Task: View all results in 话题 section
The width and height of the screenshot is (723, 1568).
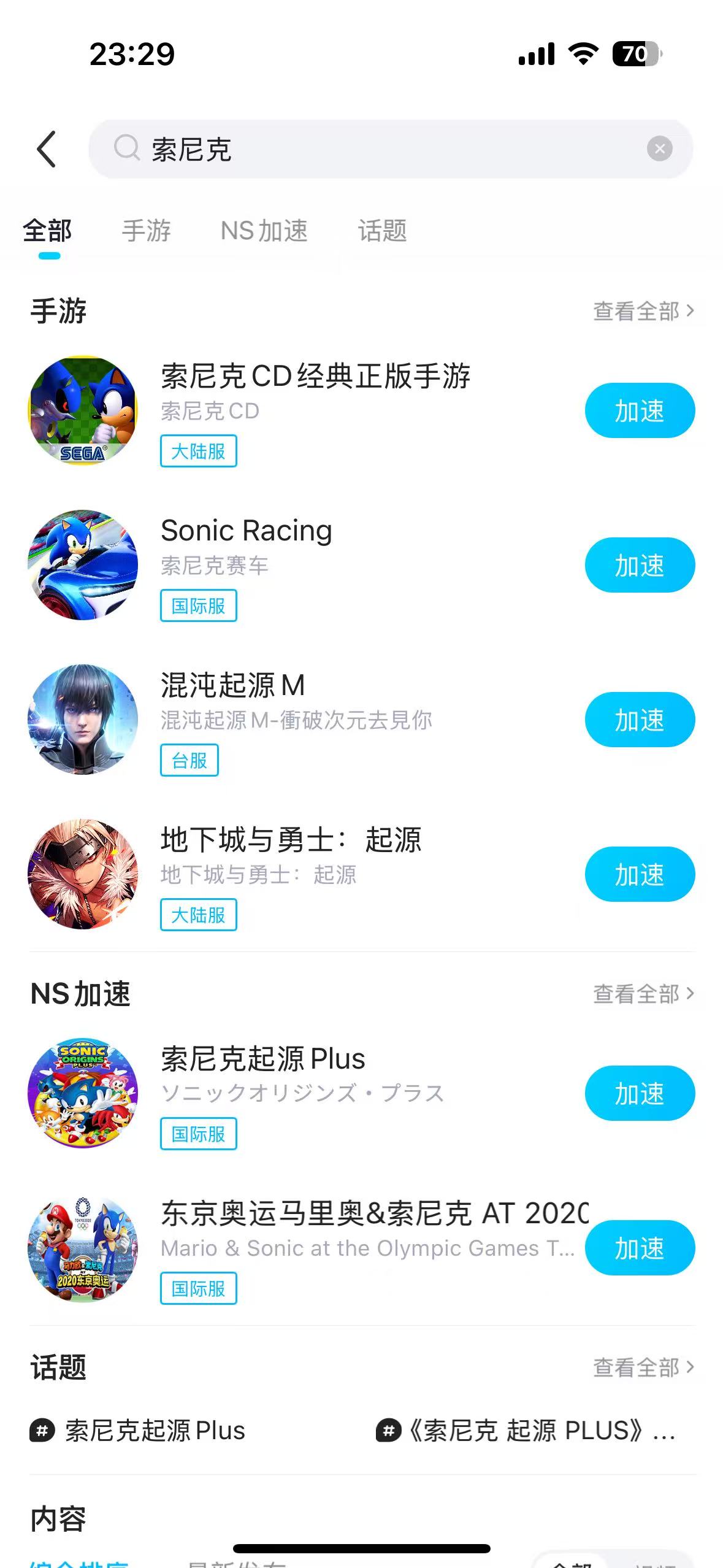Action: pos(643,1367)
